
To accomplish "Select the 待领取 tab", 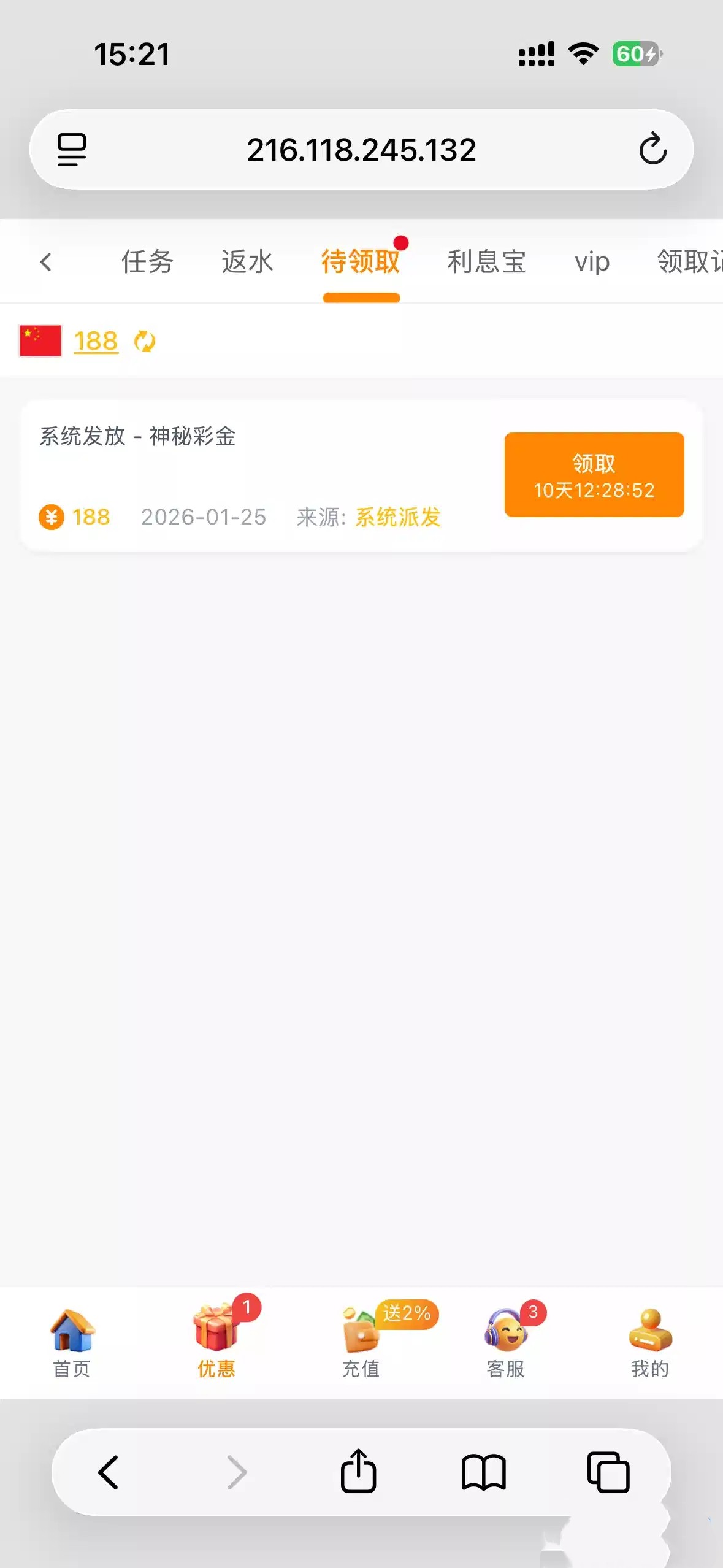I will coord(361,262).
